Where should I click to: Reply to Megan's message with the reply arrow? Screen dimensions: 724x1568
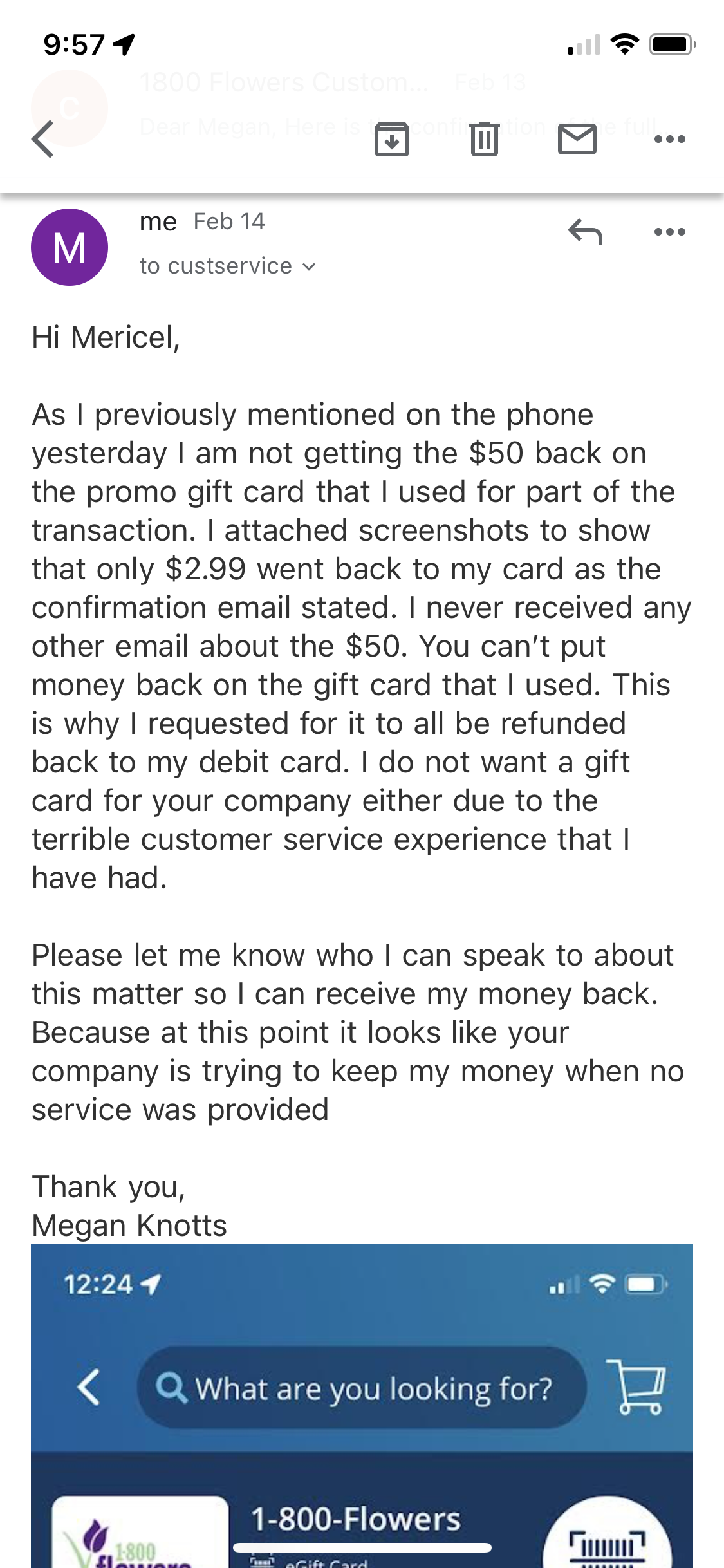(586, 233)
